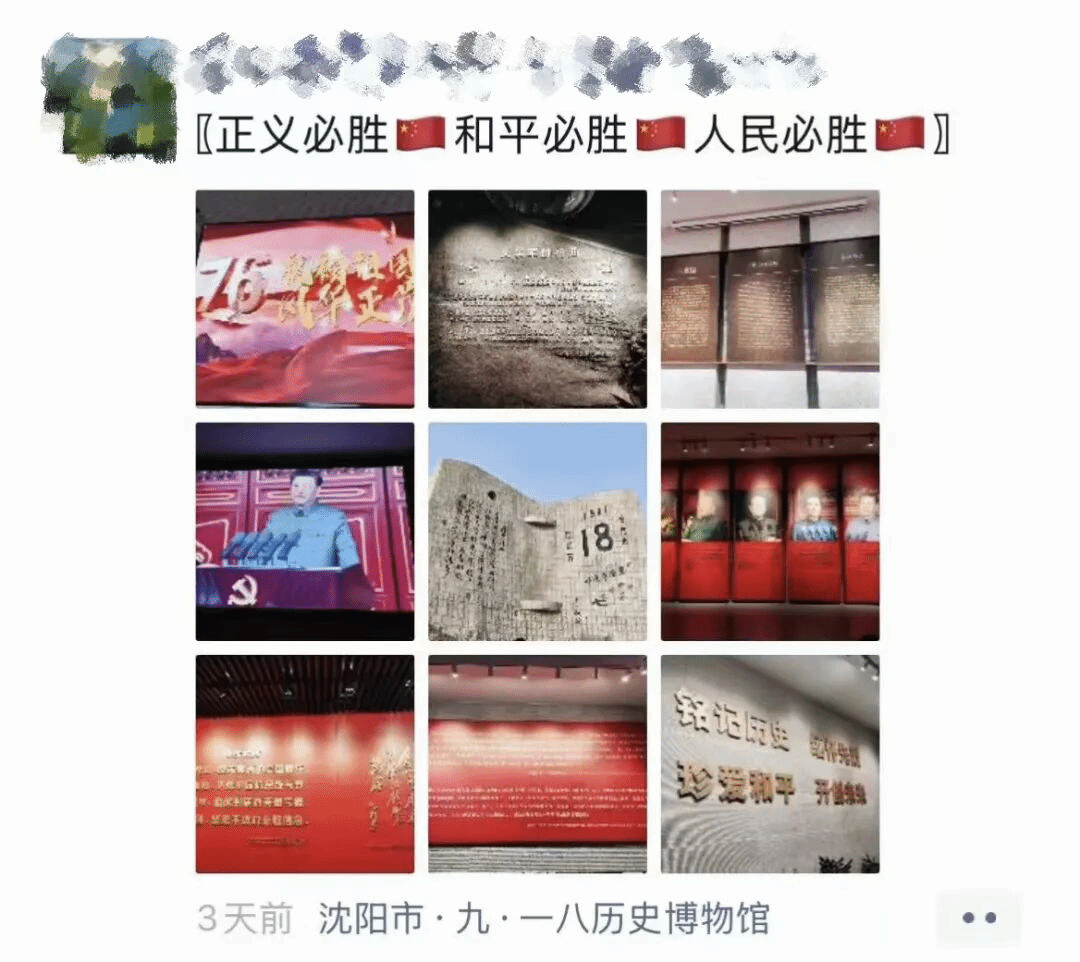Open photo of portraits on red panels
Screen dimensions: 1080x962
(x=770, y=531)
